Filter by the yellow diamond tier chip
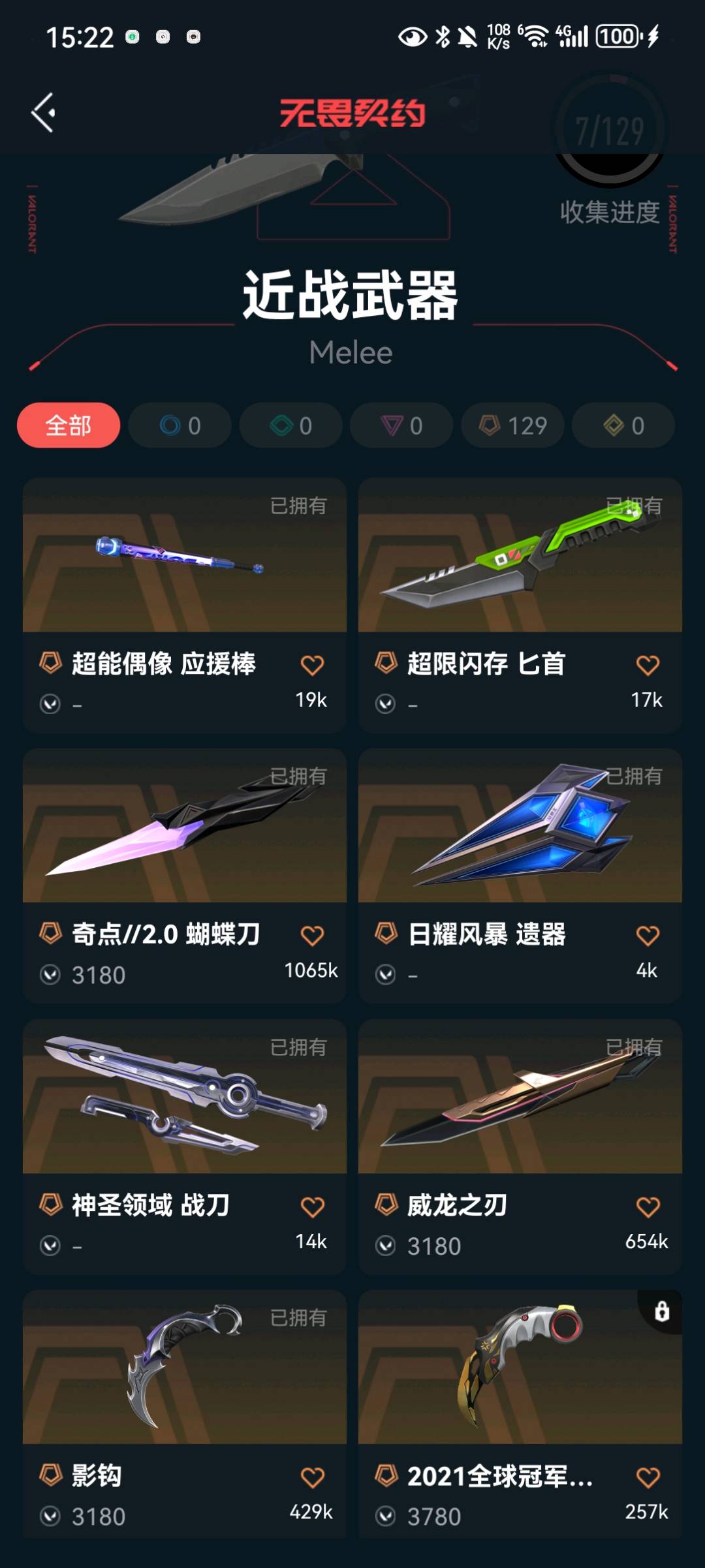 coord(623,425)
